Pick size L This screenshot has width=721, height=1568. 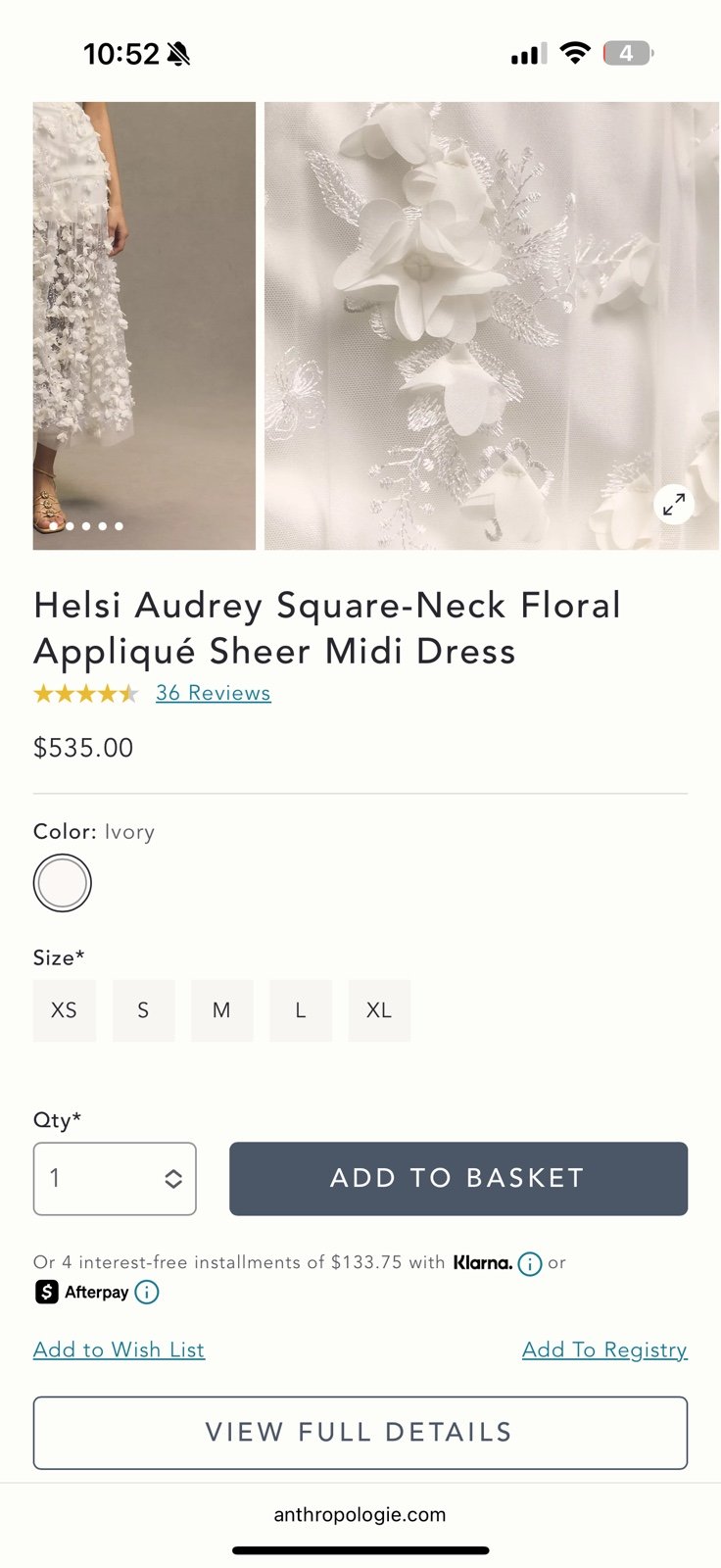(x=301, y=1010)
